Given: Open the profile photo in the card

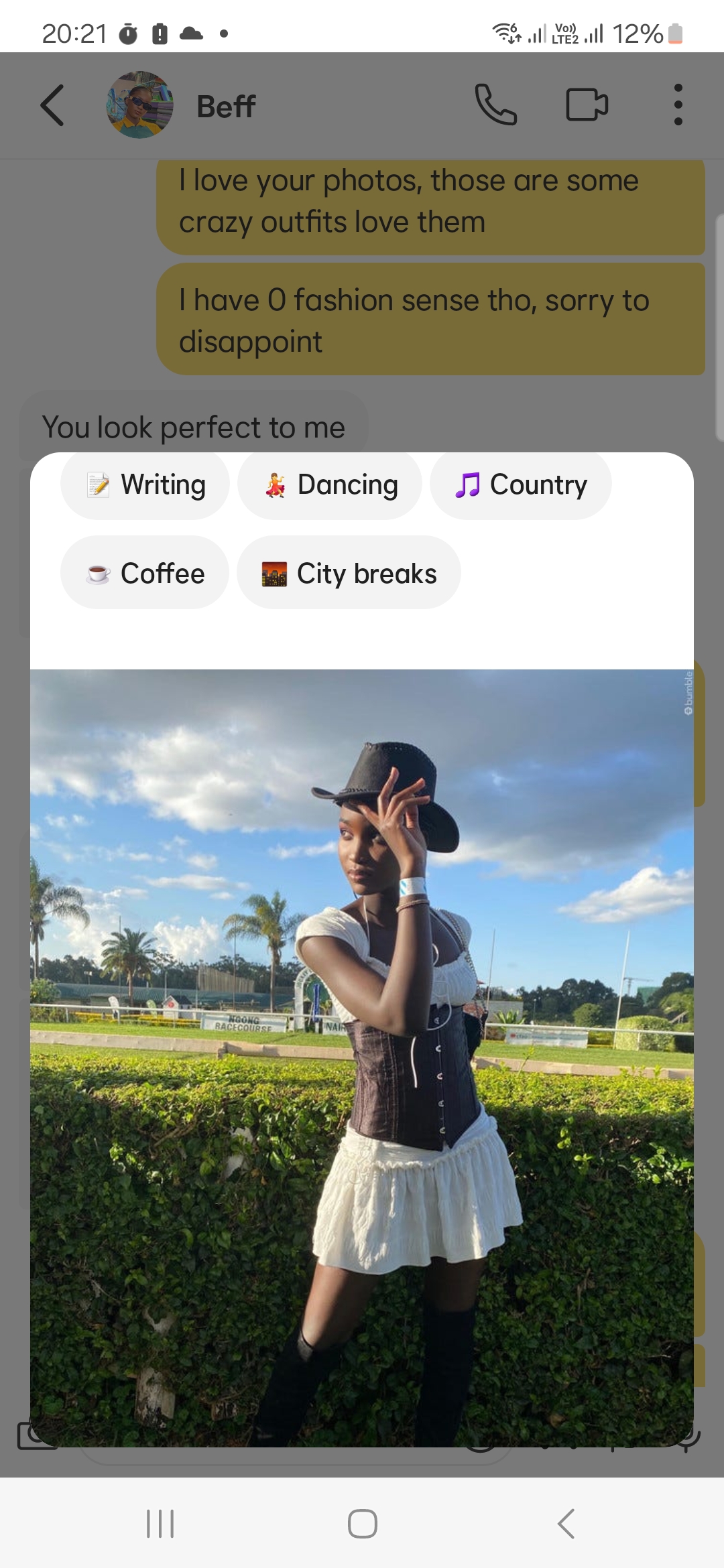Looking at the screenshot, I should [x=362, y=1058].
